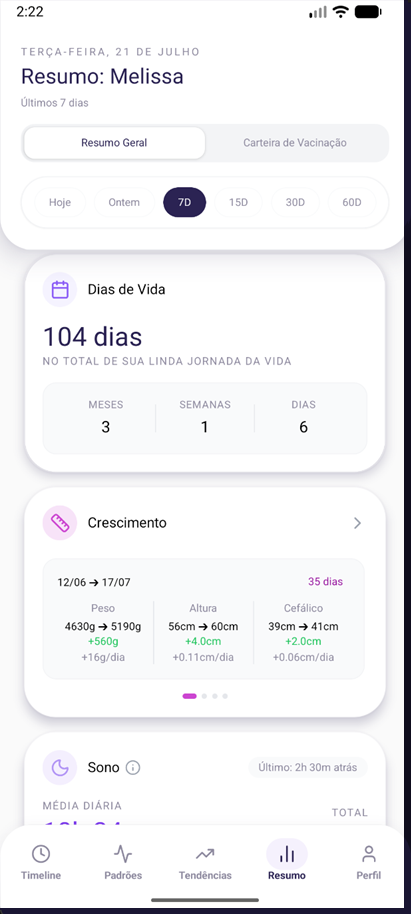The width and height of the screenshot is (411, 914).
Task: Tap the Crescimento page indicator dots
Action: [205, 696]
